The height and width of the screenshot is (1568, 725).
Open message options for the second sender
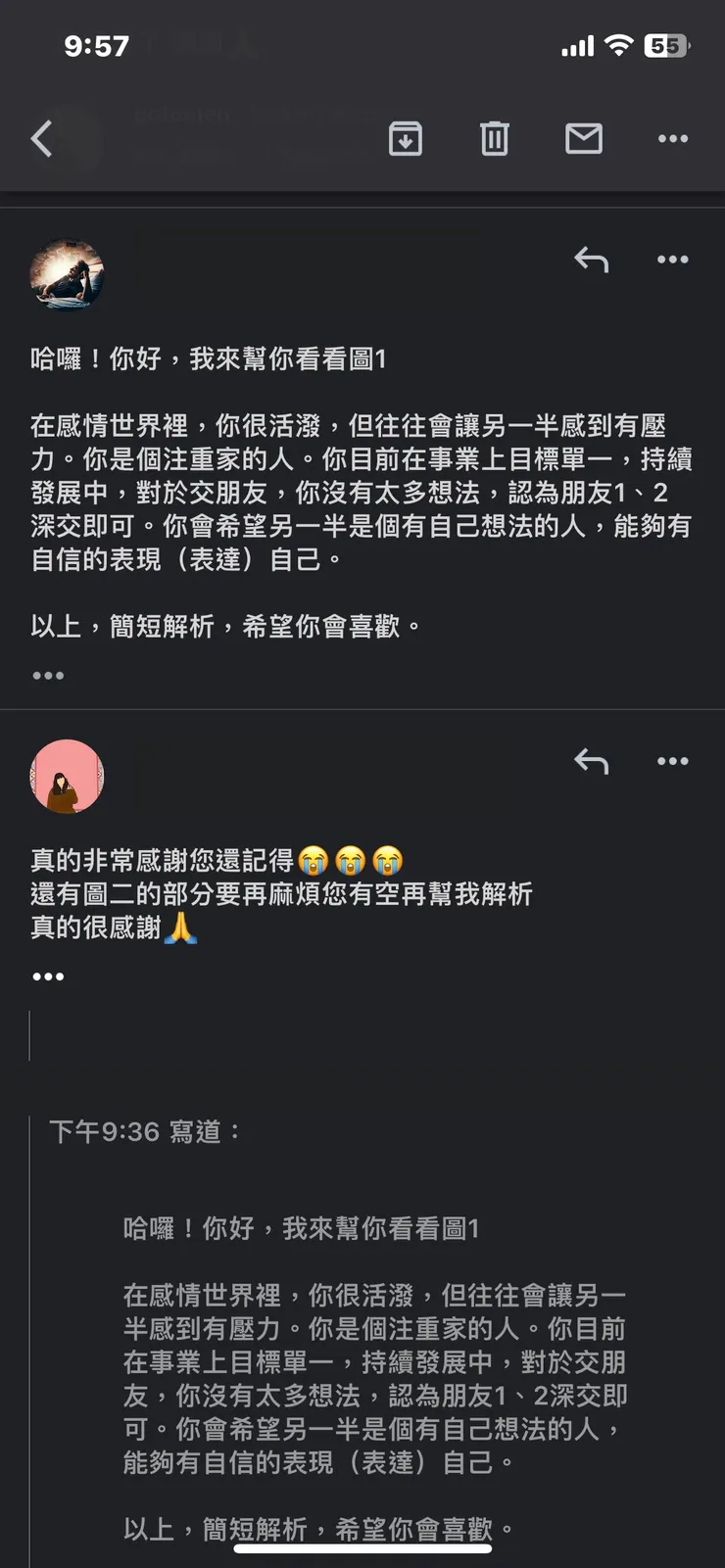point(673,761)
